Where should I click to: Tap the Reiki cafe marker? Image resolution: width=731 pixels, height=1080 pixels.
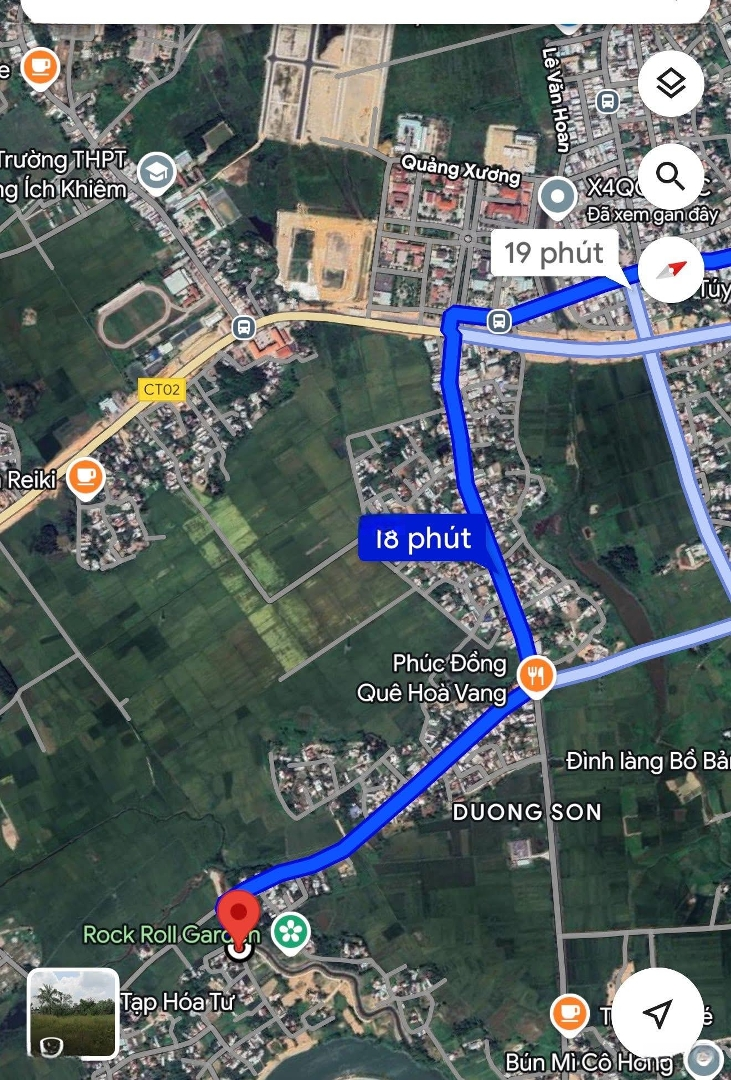[x=86, y=477]
